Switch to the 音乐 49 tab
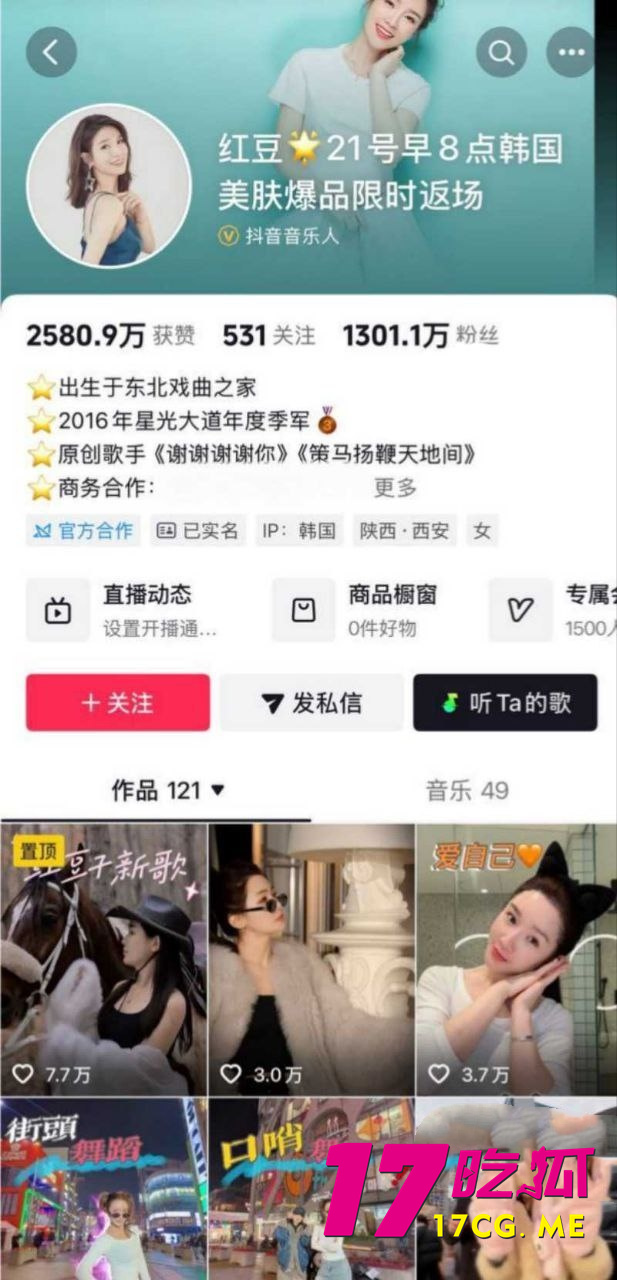The height and width of the screenshot is (1280, 617). pyautogui.click(x=467, y=791)
